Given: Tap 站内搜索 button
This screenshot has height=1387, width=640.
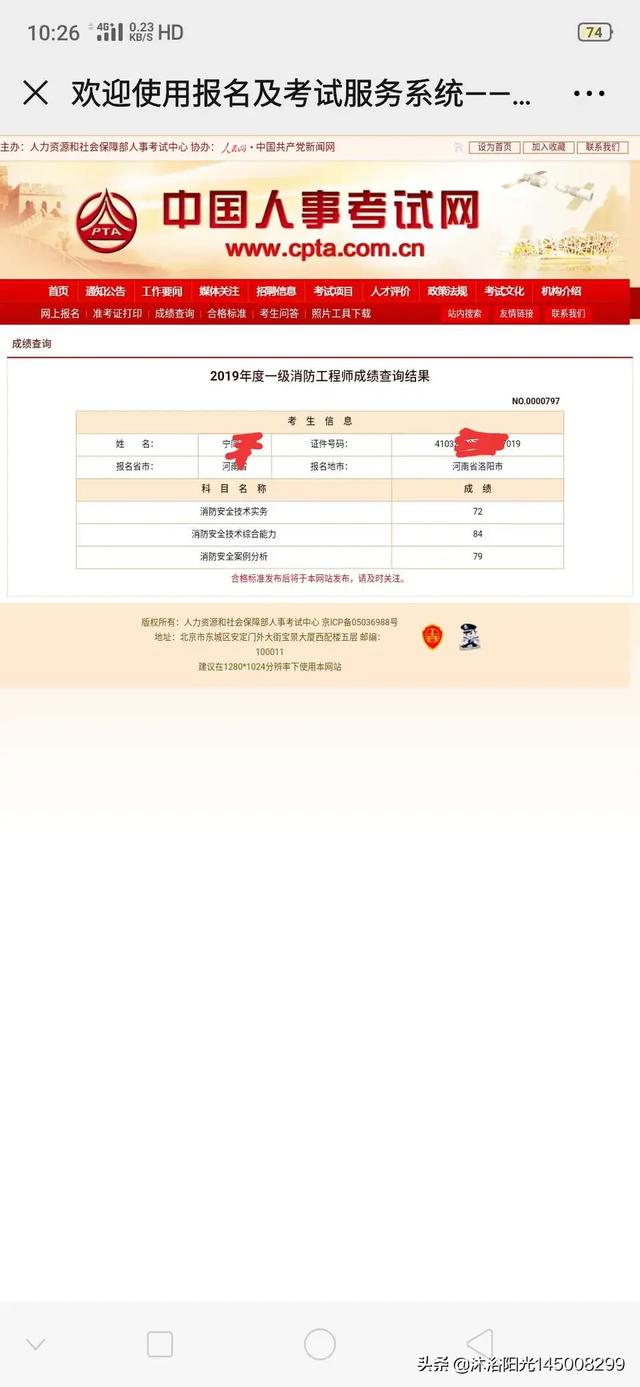Looking at the screenshot, I should (464, 313).
